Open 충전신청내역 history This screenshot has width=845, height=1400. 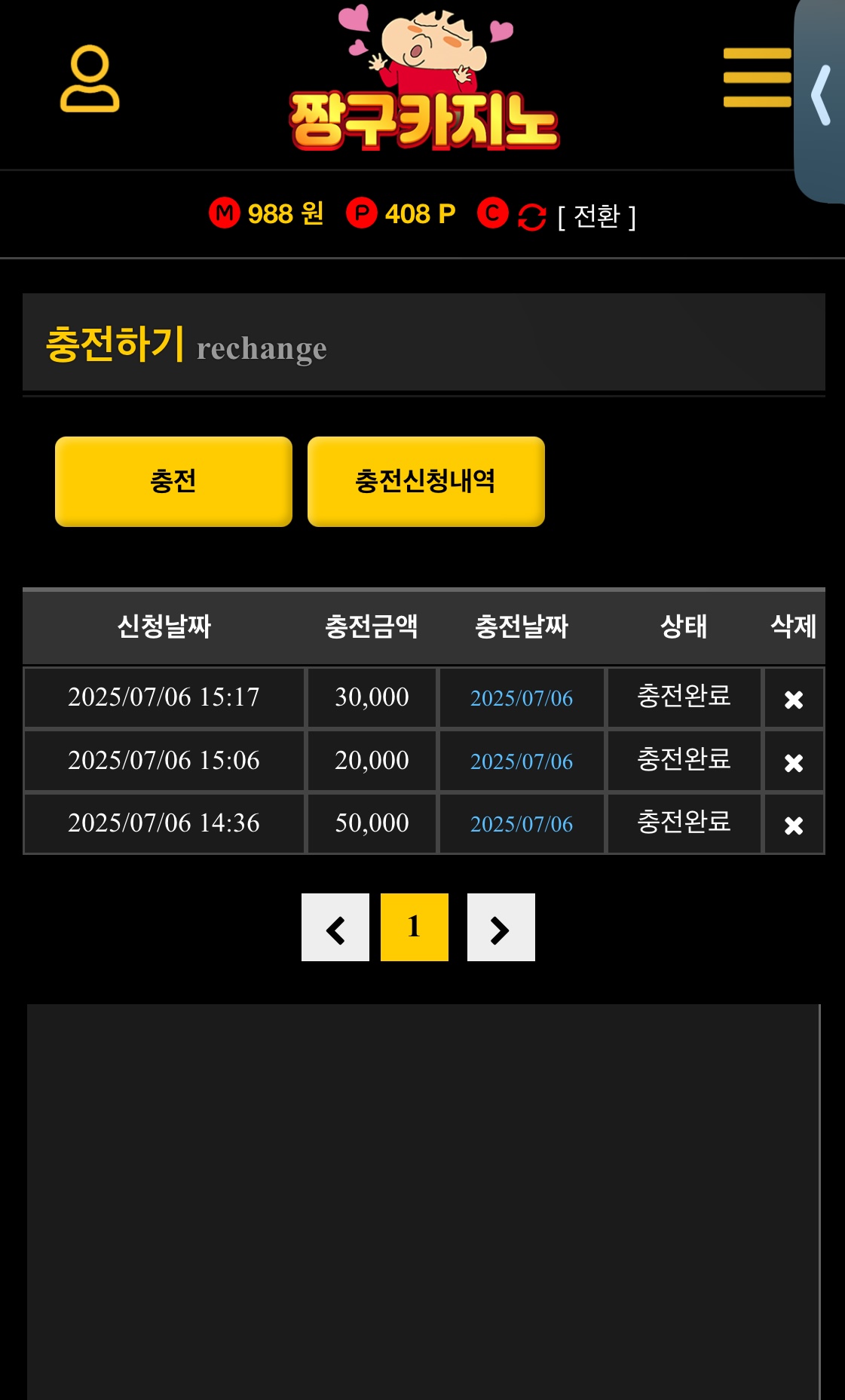click(426, 481)
